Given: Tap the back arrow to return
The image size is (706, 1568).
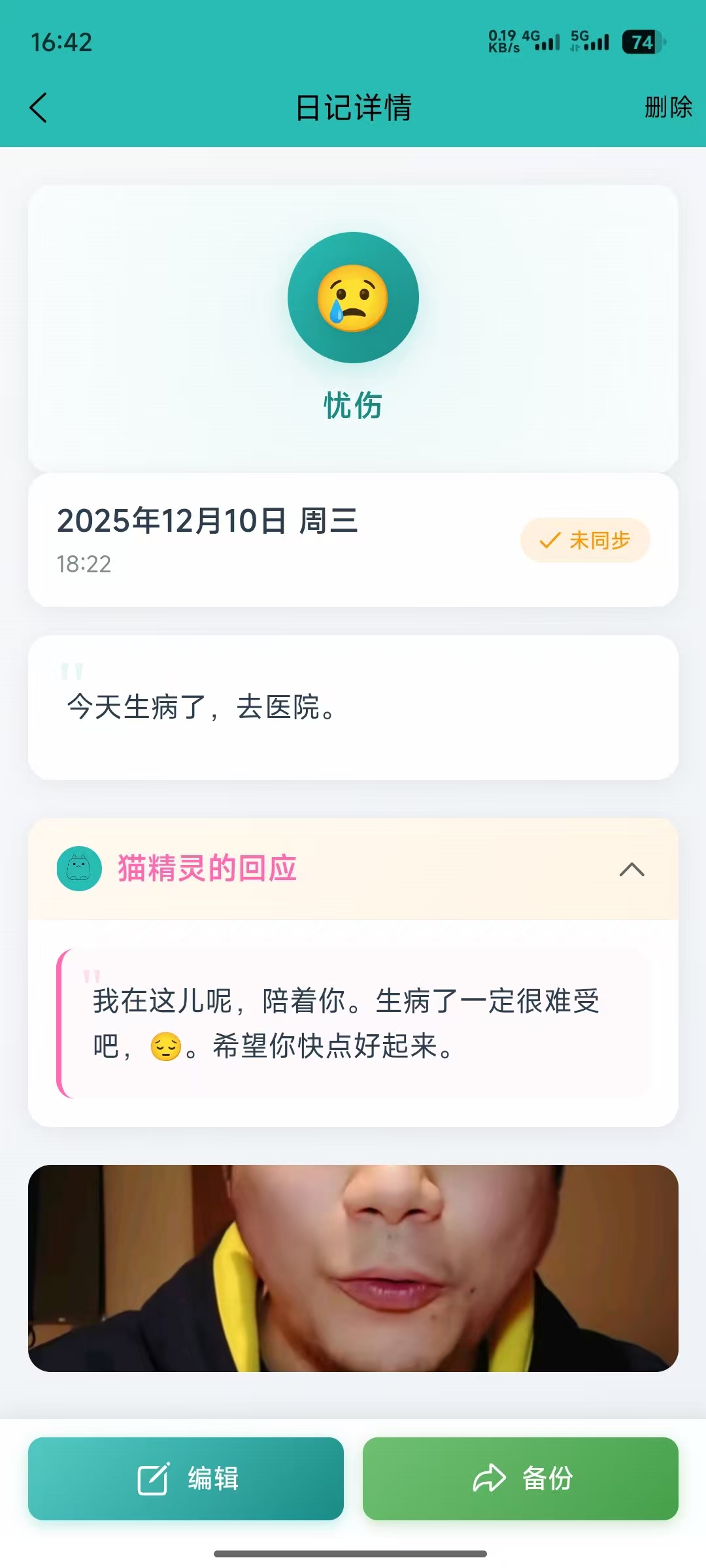Looking at the screenshot, I should (39, 108).
